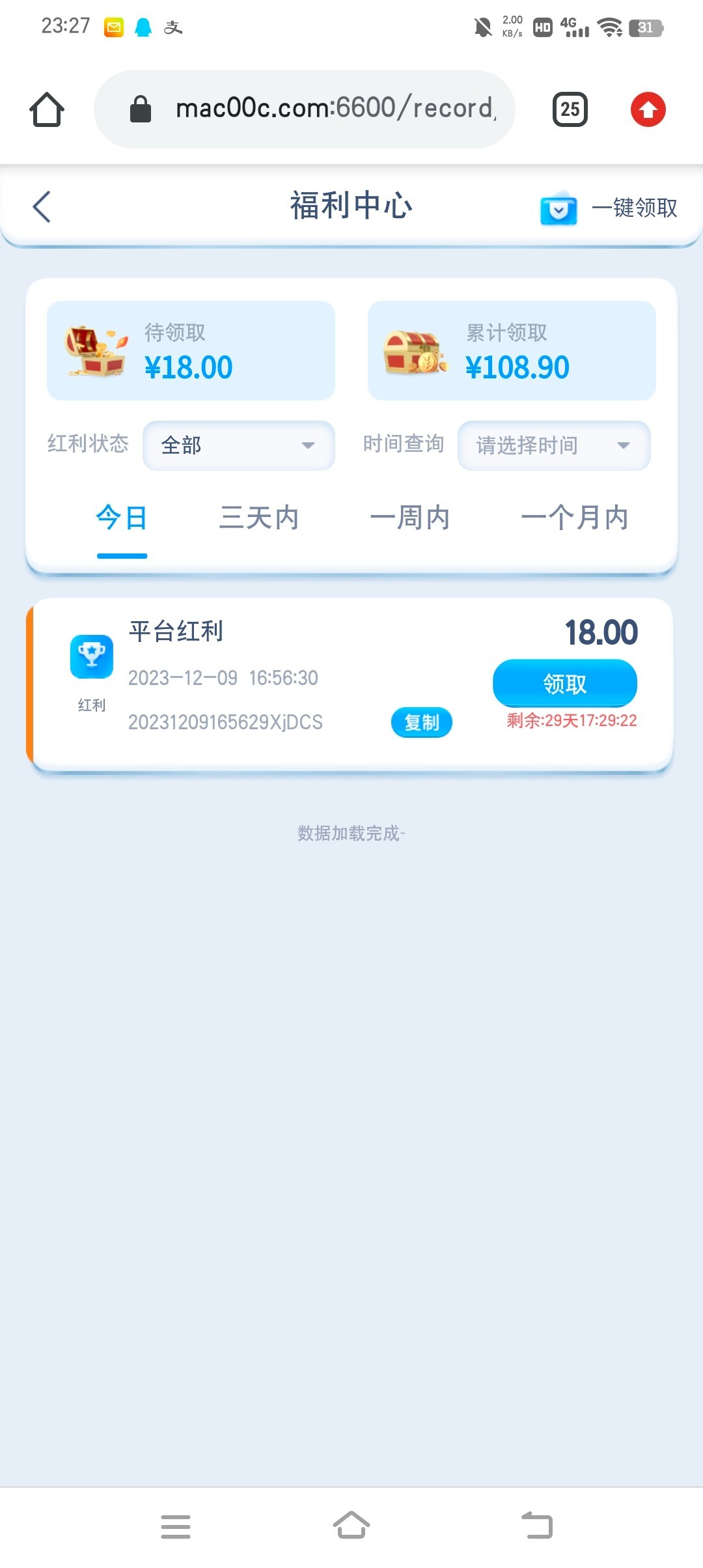The image size is (703, 1568).
Task: Tap the red upload arrow icon
Action: coord(648,109)
